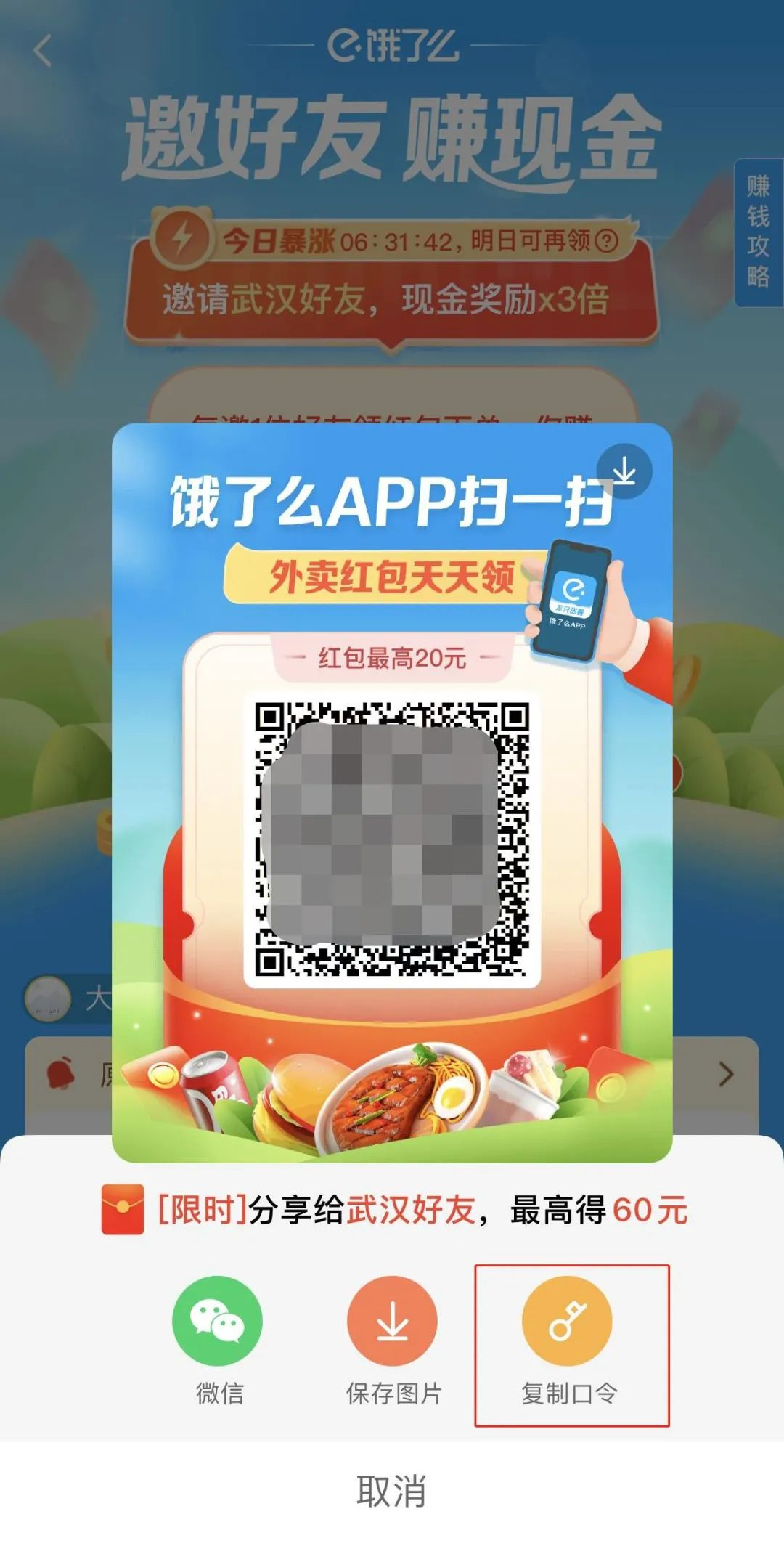784x1546 pixels.
Task: Open the 赚钱攻略 side tab
Action: point(759,232)
